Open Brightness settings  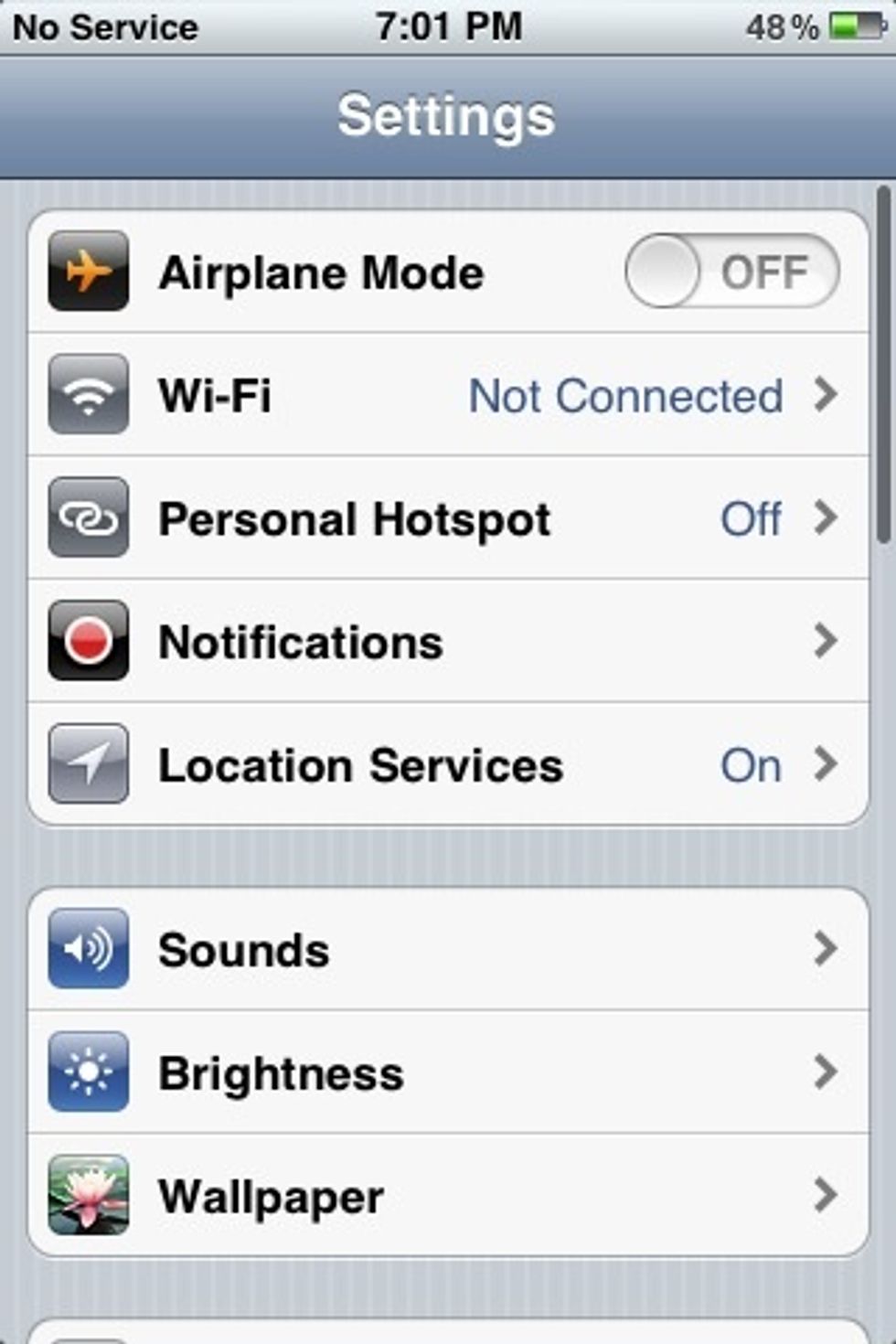coord(448,1072)
